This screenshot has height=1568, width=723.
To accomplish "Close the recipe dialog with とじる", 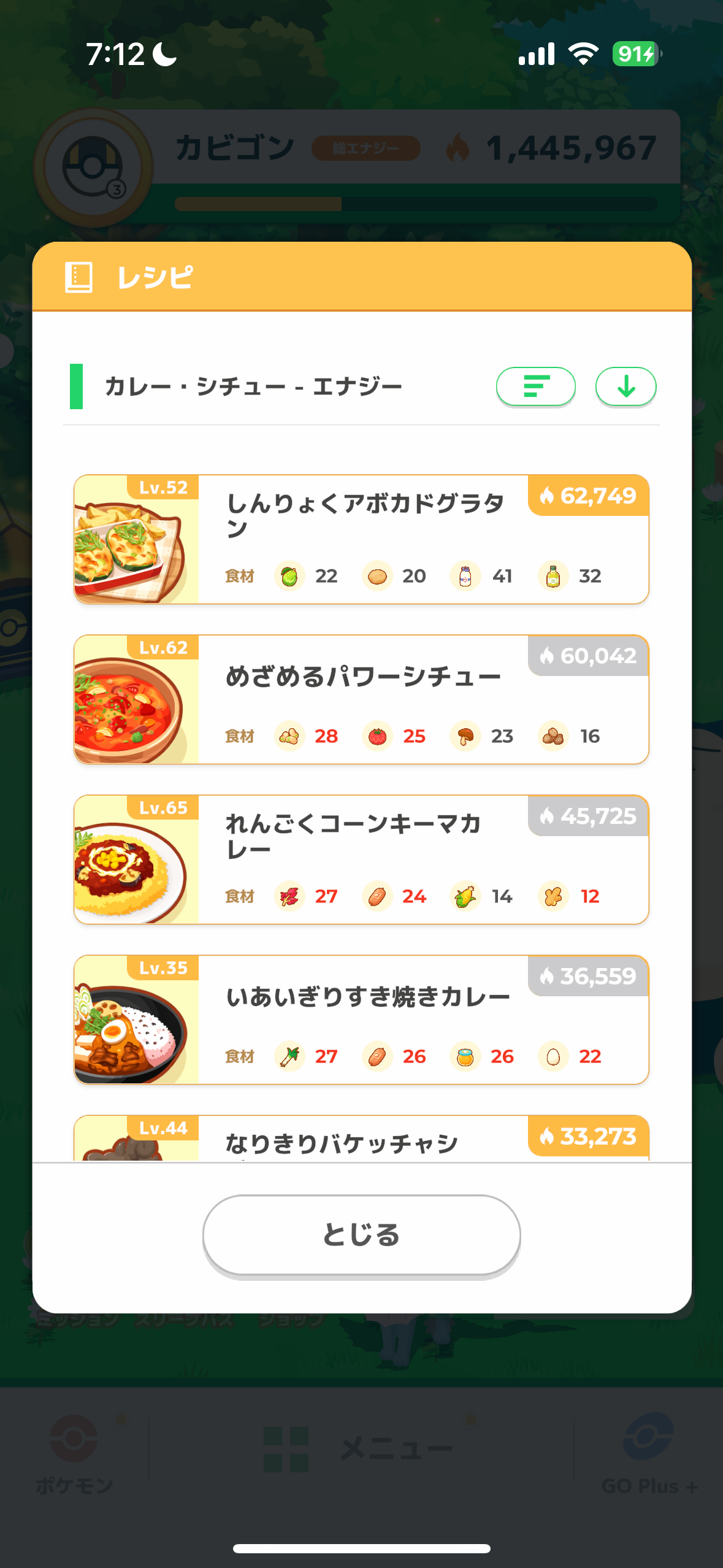I will [x=361, y=1234].
